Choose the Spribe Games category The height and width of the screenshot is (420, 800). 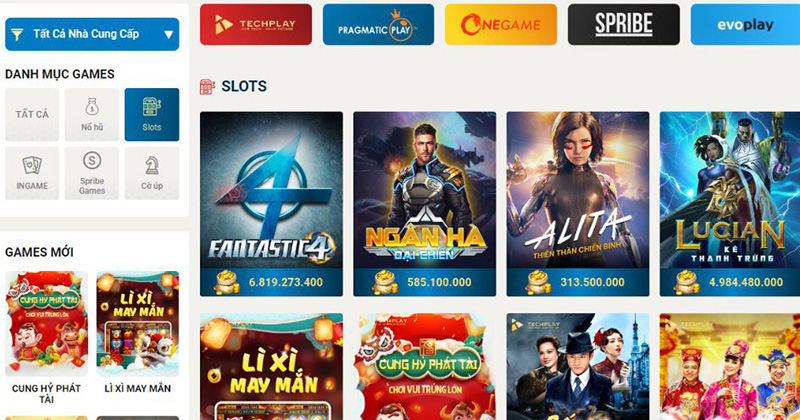pos(91,173)
